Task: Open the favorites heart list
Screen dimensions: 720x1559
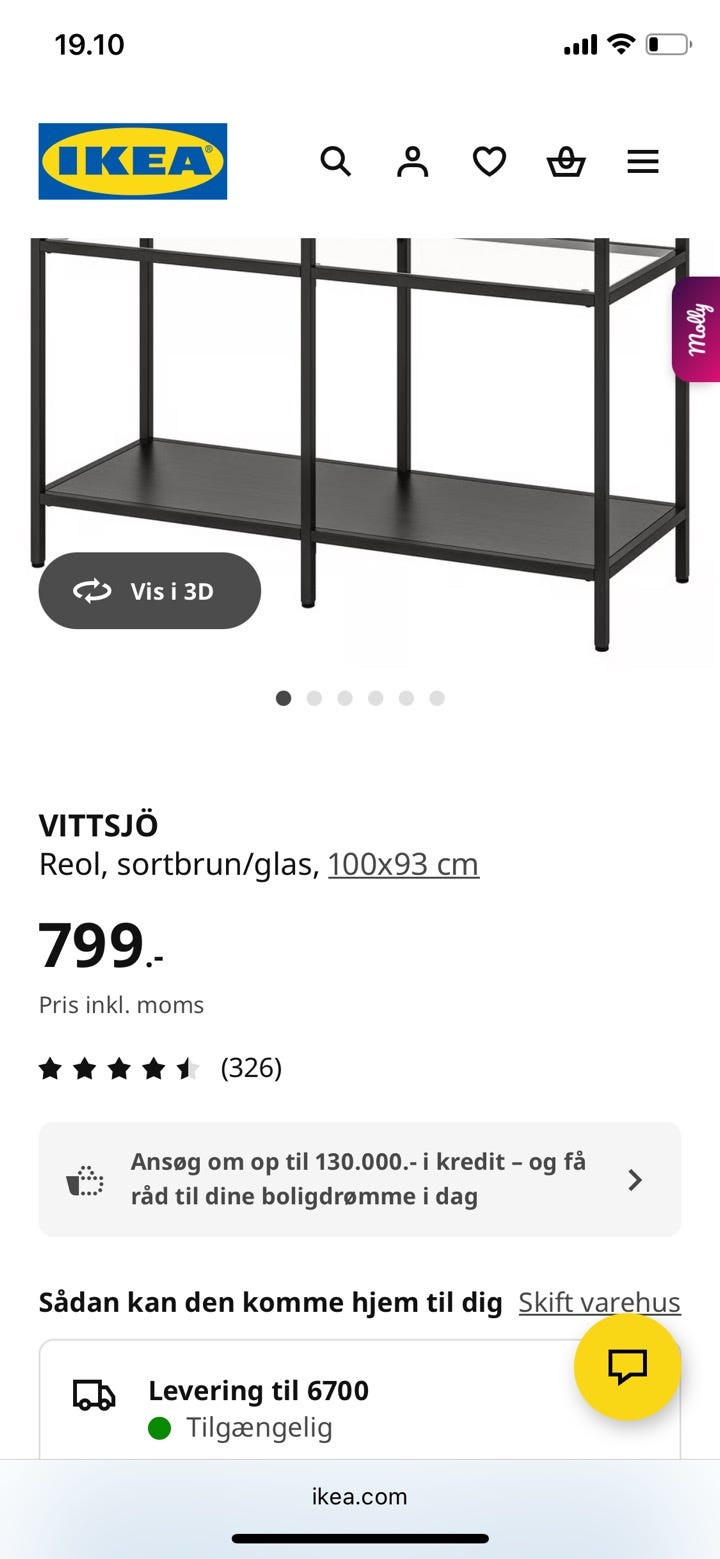Action: pyautogui.click(x=489, y=161)
